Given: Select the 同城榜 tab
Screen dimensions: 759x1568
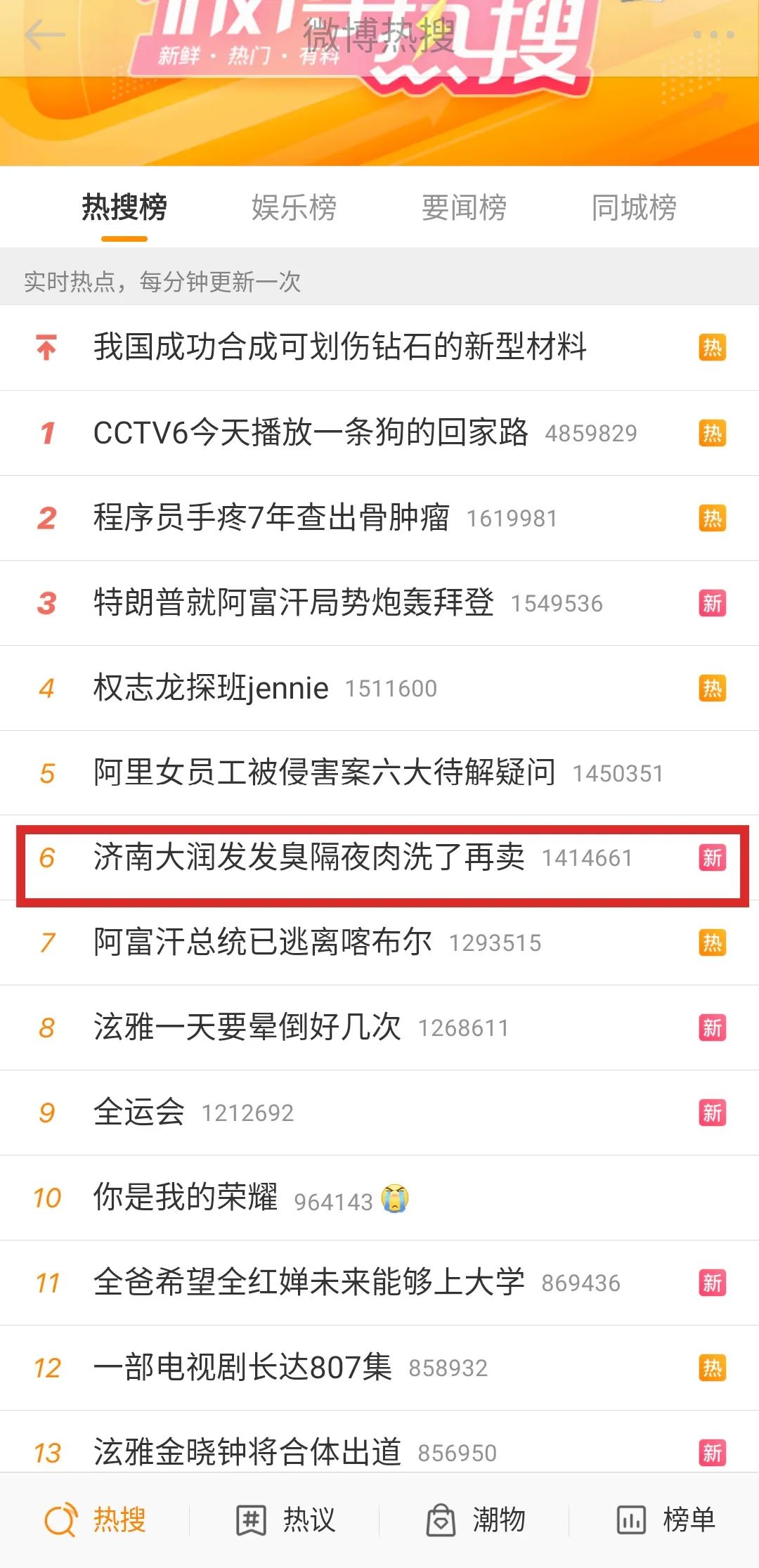Looking at the screenshot, I should click(635, 208).
